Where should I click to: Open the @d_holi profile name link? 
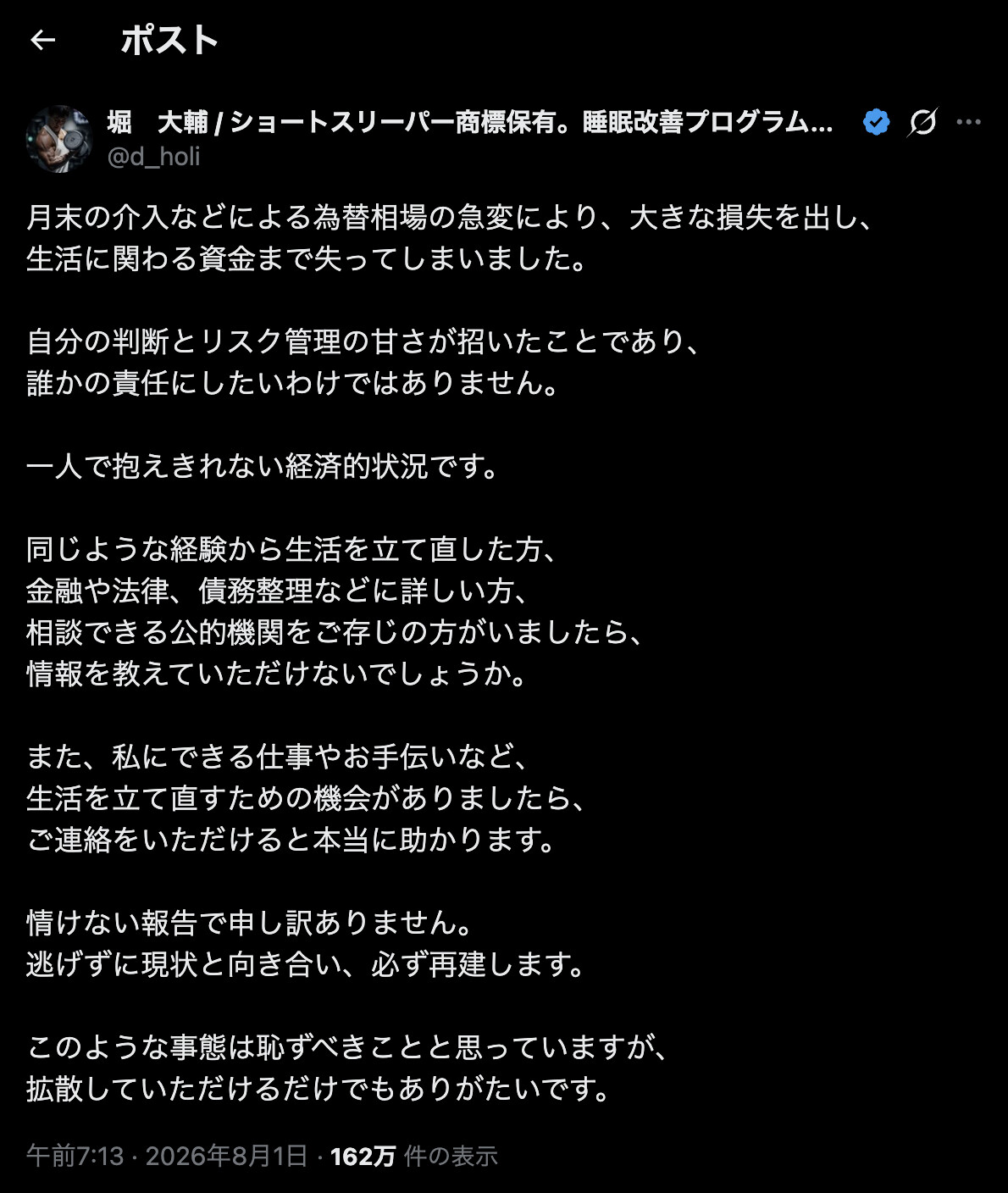(153, 157)
